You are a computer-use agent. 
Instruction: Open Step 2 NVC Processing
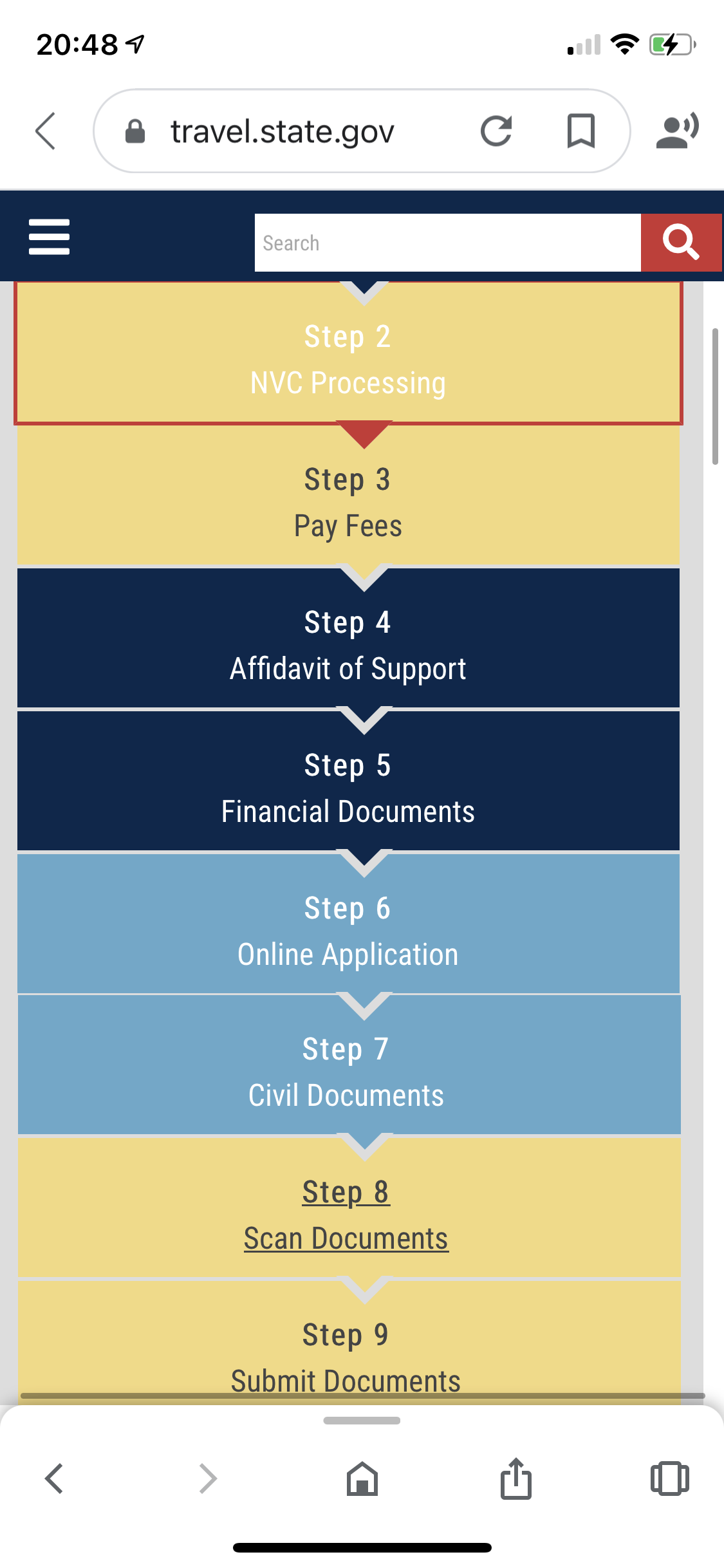click(x=348, y=353)
